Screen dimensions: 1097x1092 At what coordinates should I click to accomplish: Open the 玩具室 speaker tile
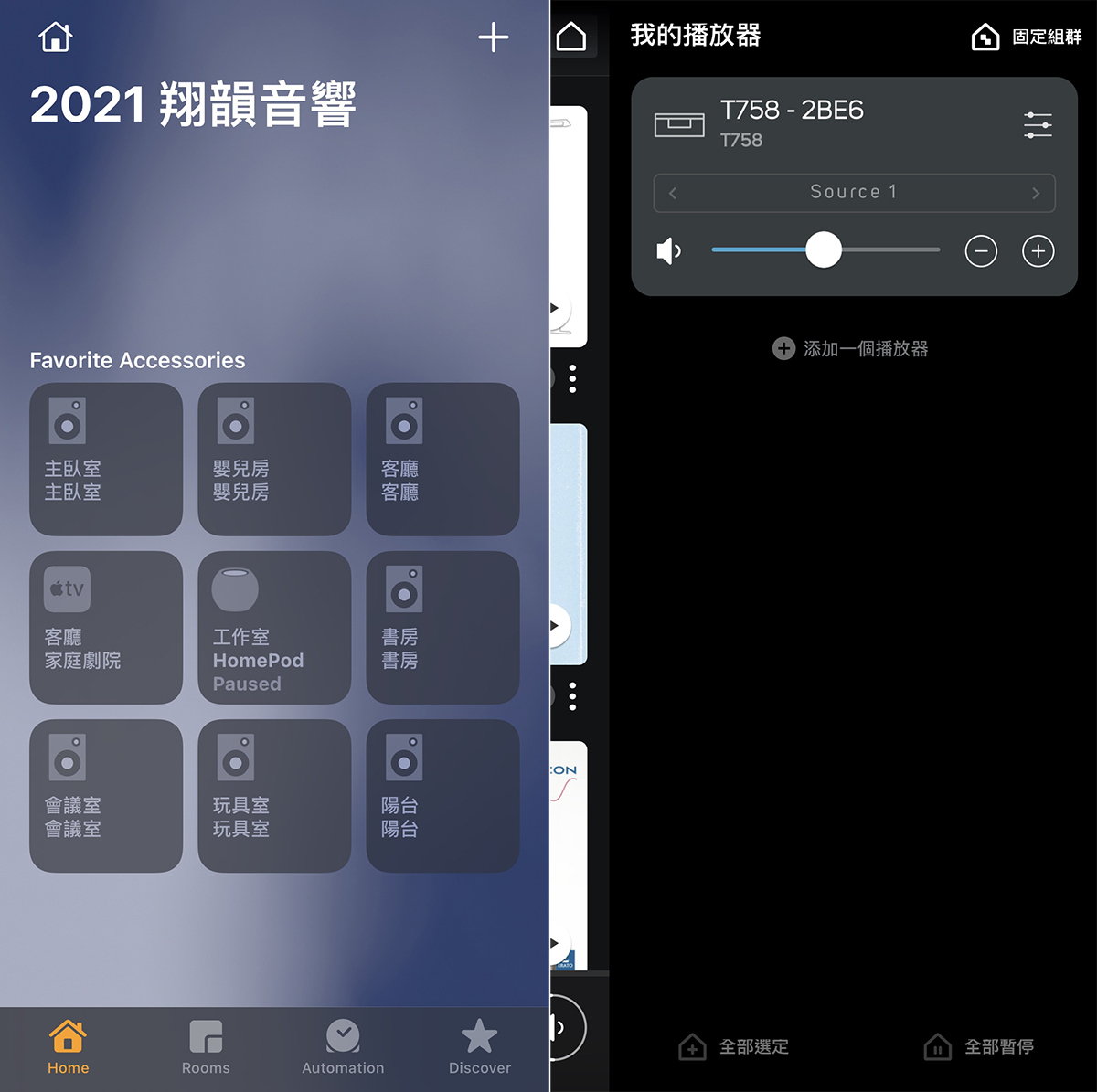(x=274, y=795)
